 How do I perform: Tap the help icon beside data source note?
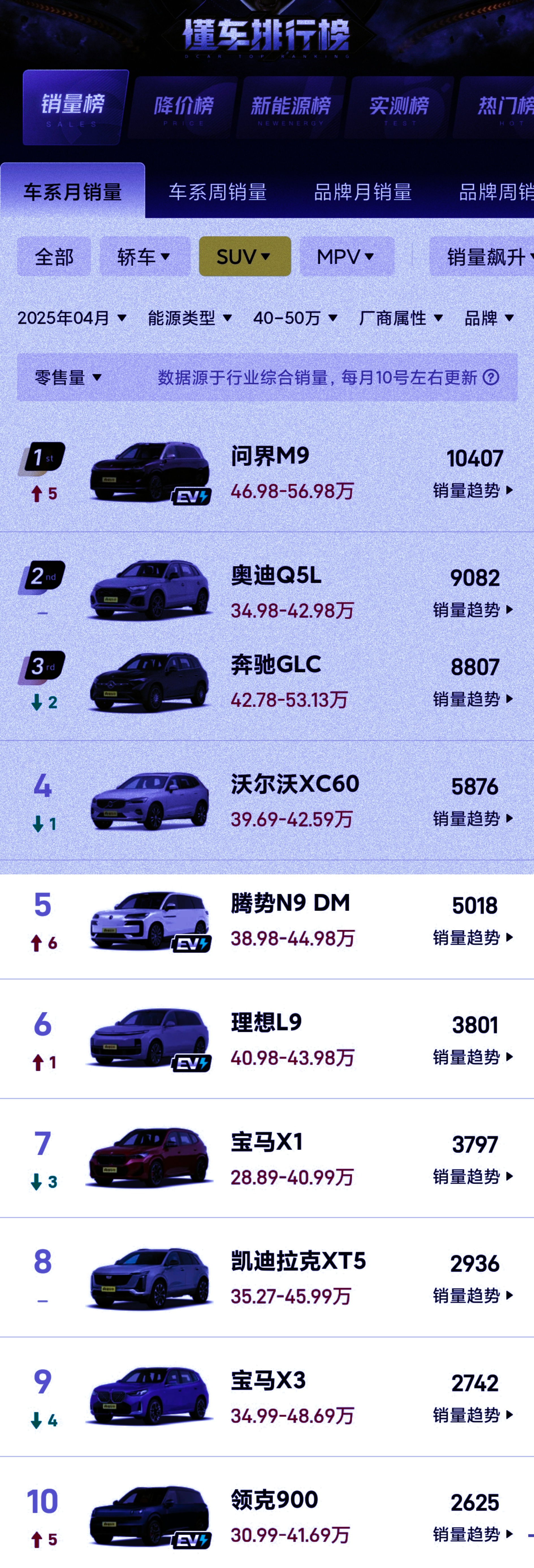(x=491, y=377)
